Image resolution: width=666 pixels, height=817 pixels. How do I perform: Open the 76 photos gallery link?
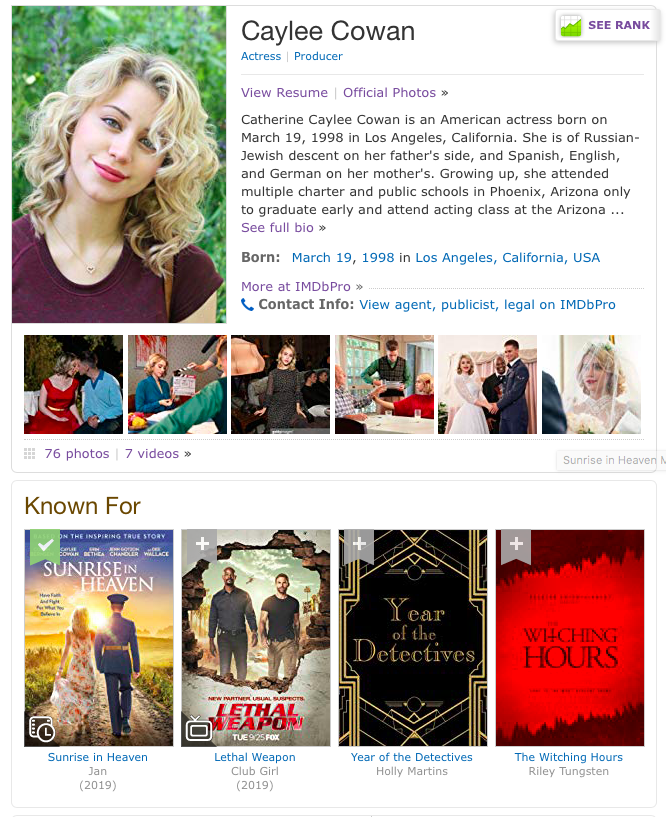pyautogui.click(x=76, y=453)
